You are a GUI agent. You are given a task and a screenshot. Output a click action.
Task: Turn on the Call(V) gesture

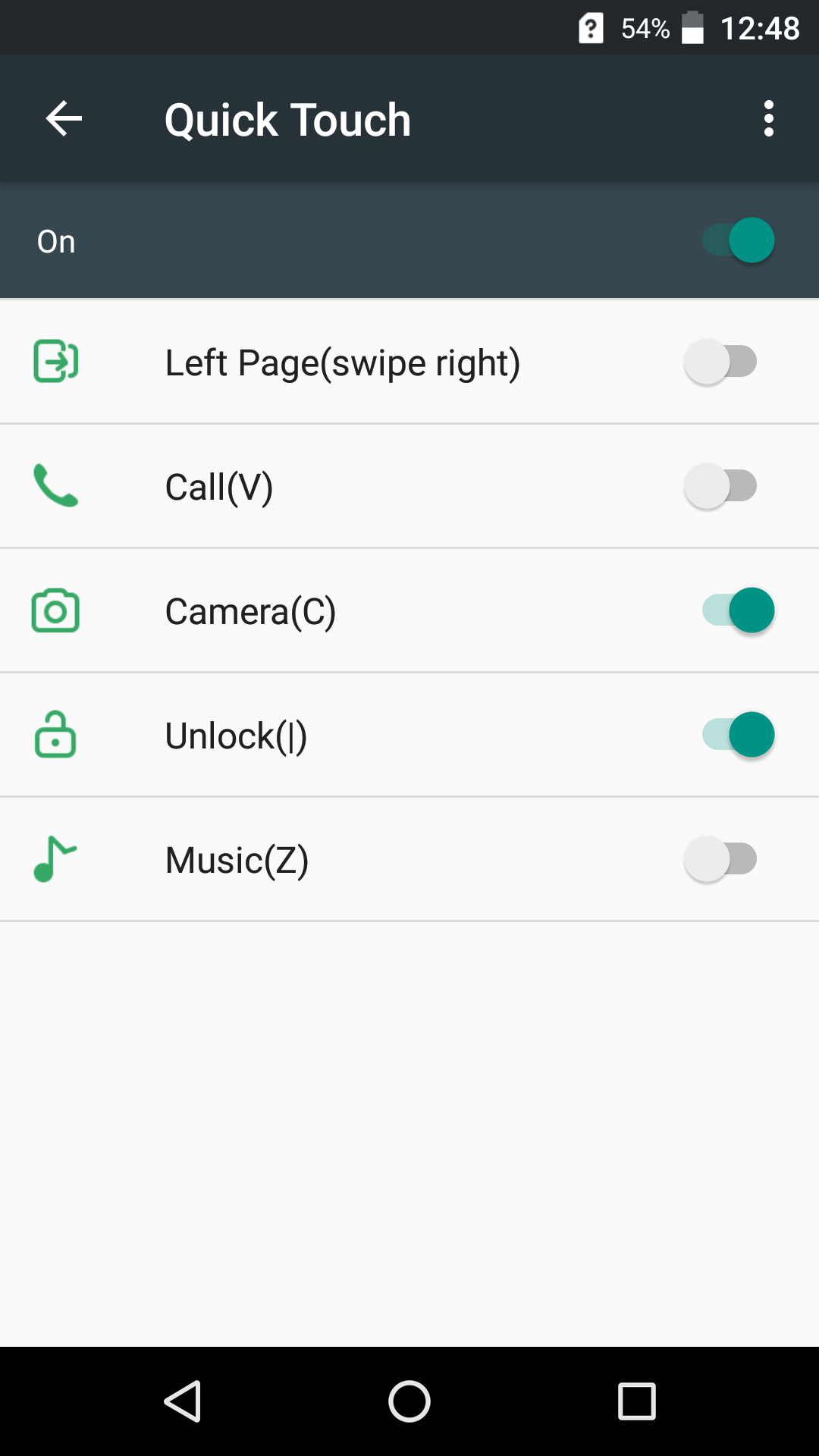(720, 486)
